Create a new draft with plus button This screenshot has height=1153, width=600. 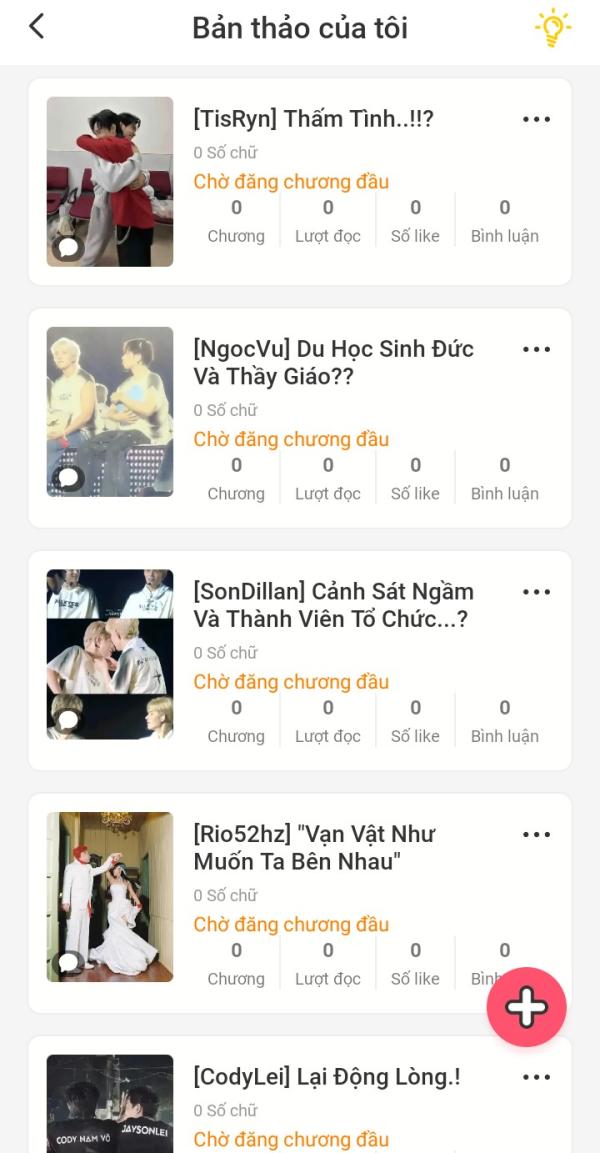[526, 1007]
